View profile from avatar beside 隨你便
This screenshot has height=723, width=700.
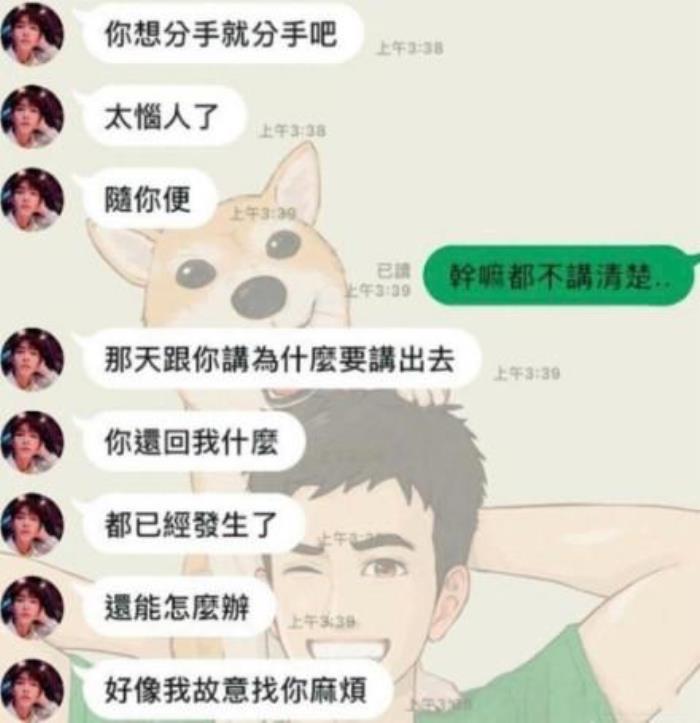(32, 199)
